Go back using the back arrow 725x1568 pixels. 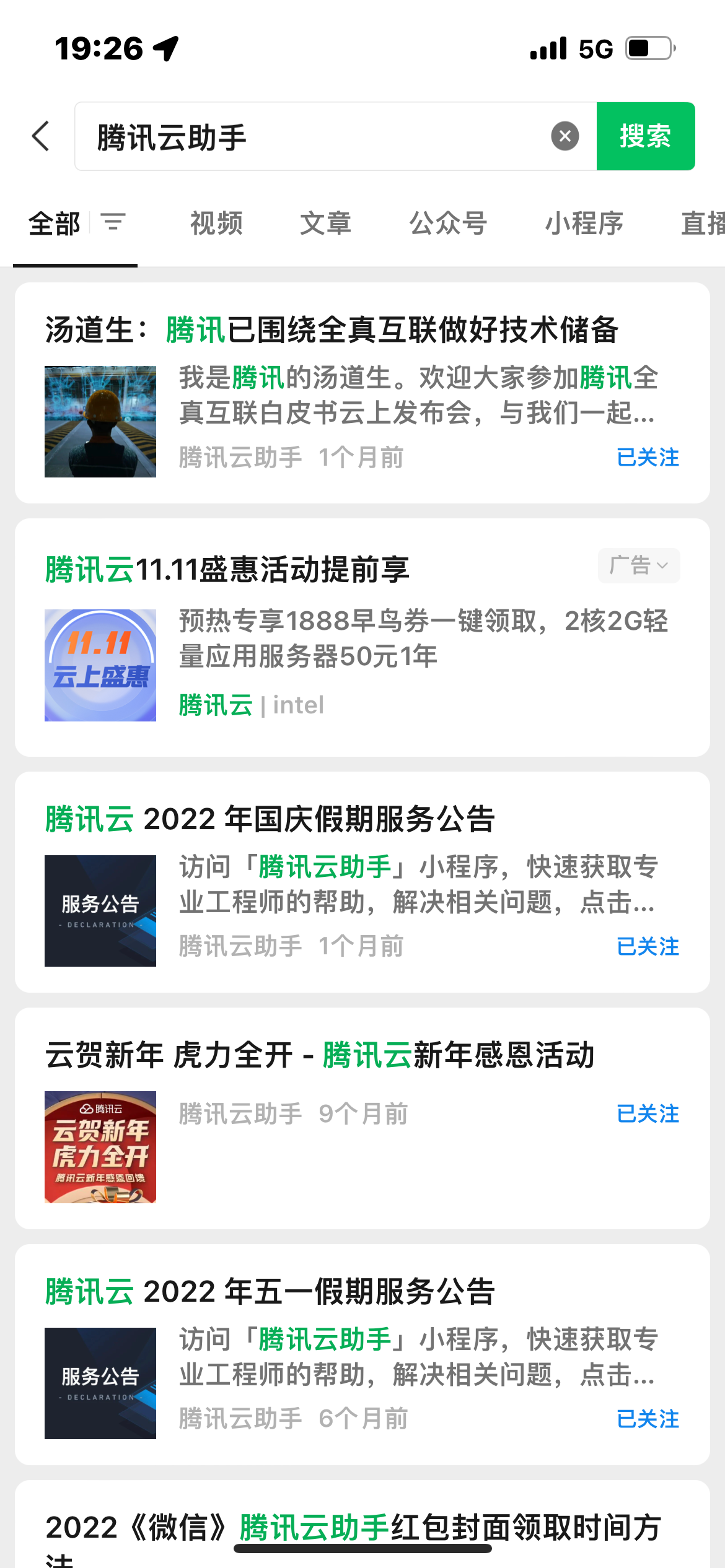point(41,136)
